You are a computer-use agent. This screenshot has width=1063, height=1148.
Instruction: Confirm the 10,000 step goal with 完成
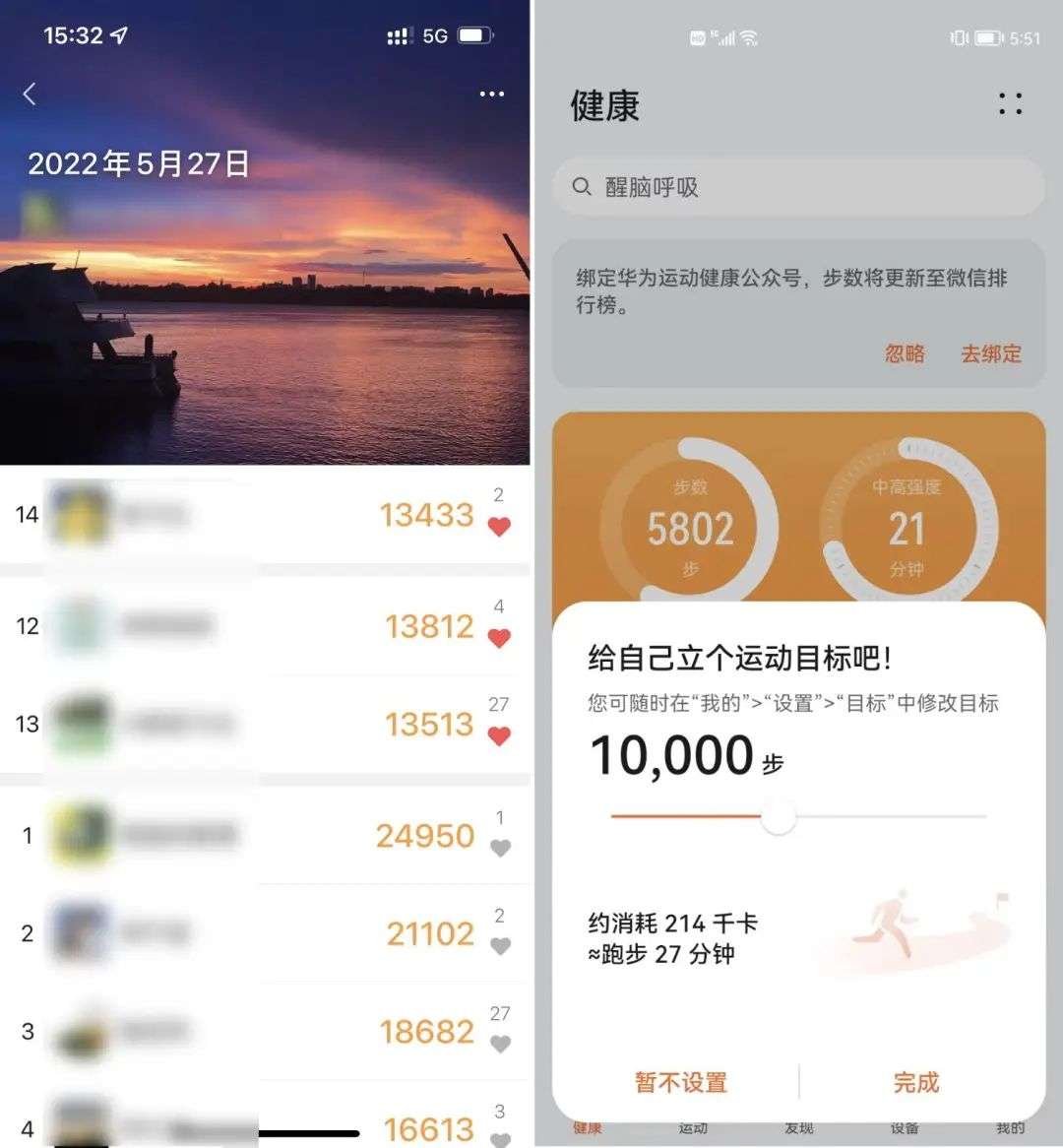tap(915, 1082)
